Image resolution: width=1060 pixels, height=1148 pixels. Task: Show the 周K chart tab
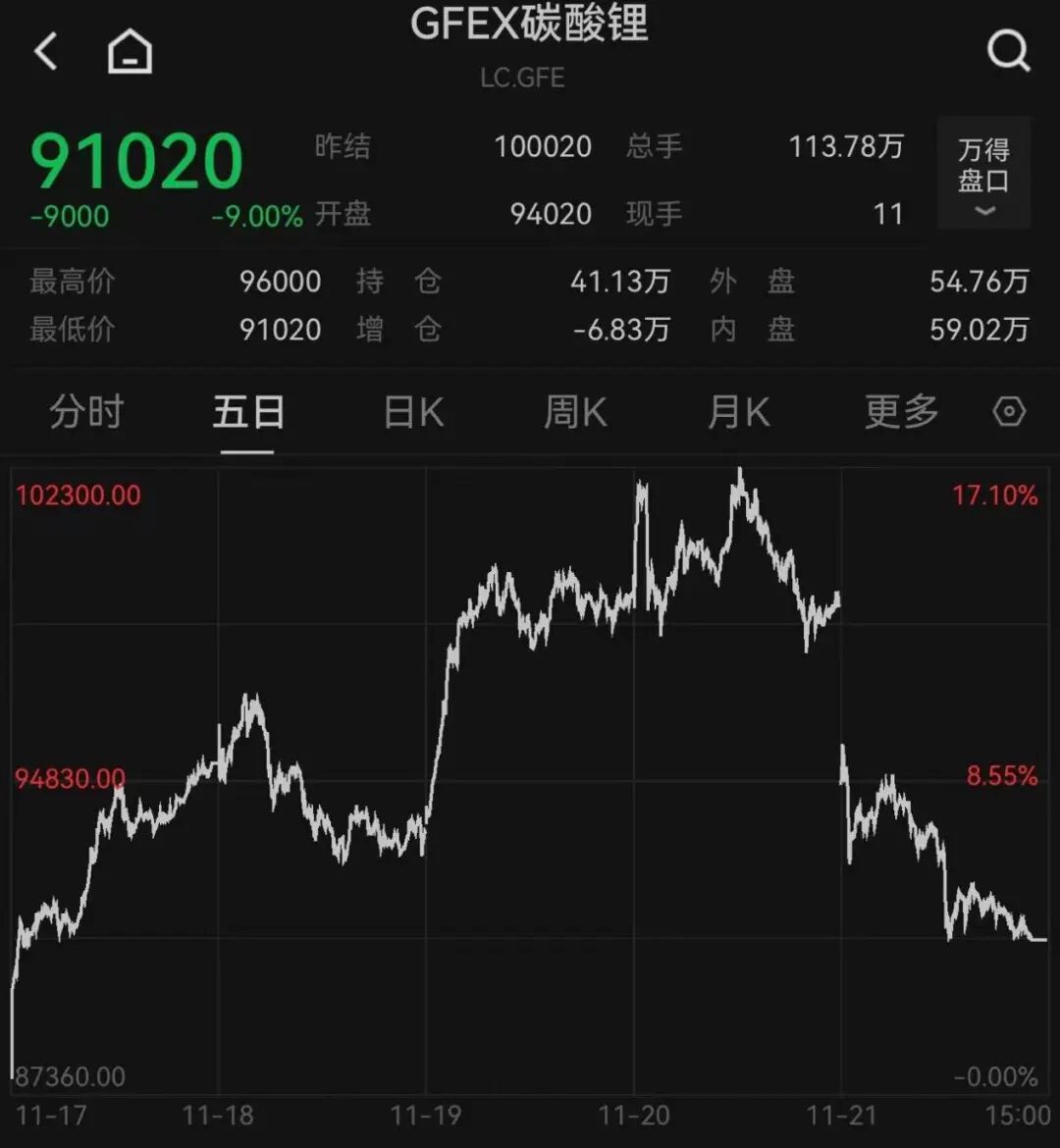[x=575, y=412]
